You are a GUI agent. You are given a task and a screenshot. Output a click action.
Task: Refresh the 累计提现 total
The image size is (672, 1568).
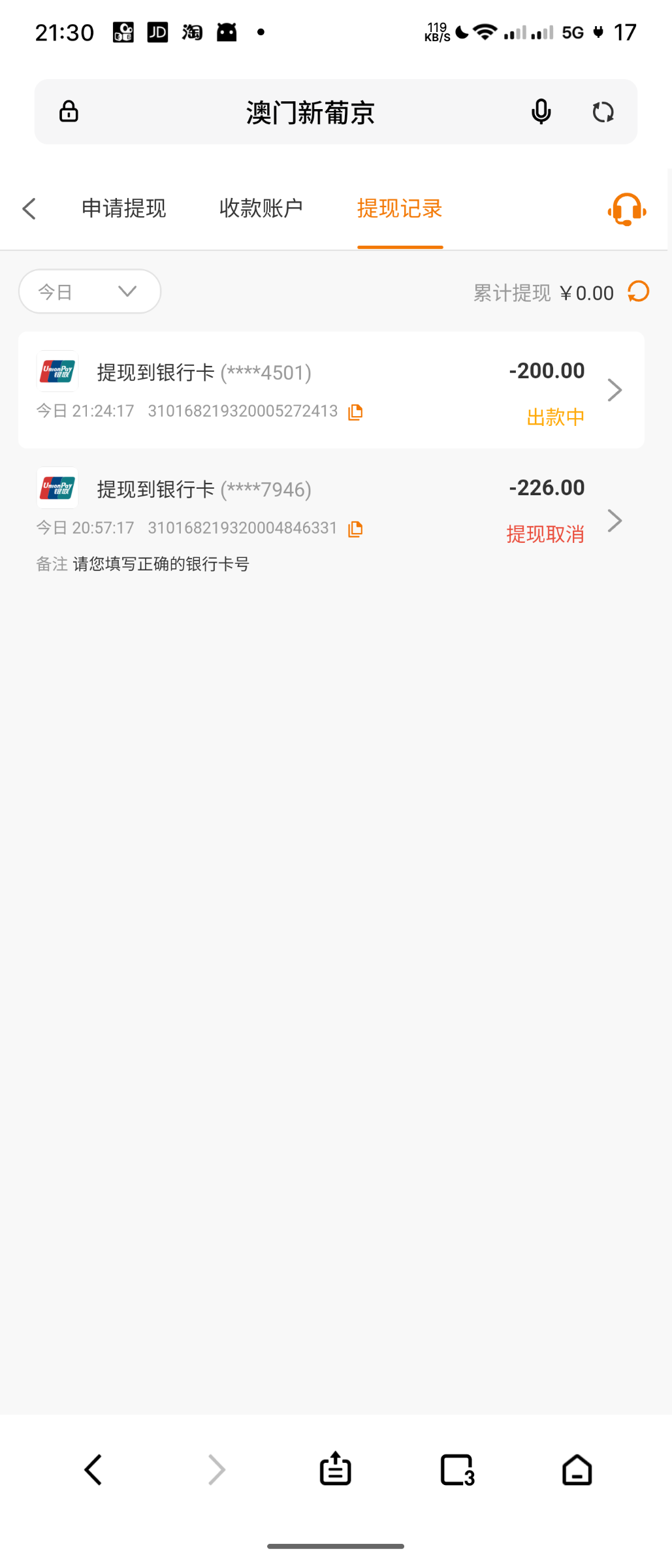[x=638, y=291]
